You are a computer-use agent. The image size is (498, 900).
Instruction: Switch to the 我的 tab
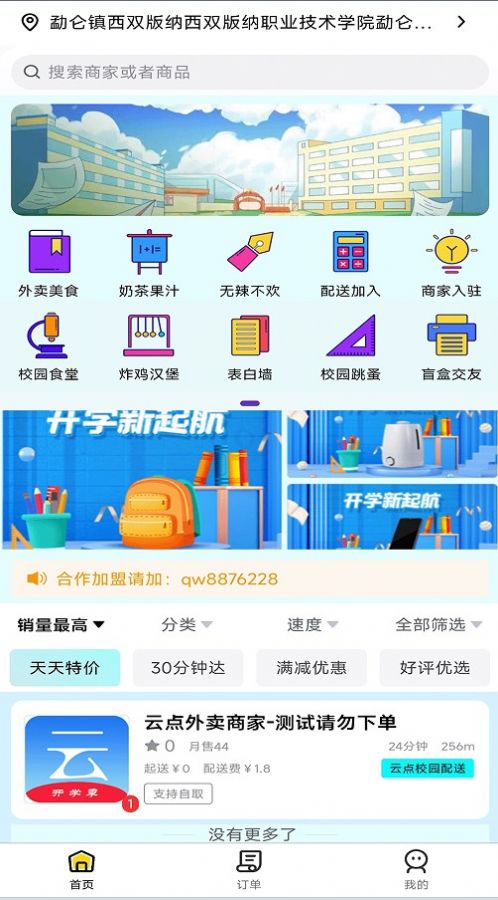(416, 870)
